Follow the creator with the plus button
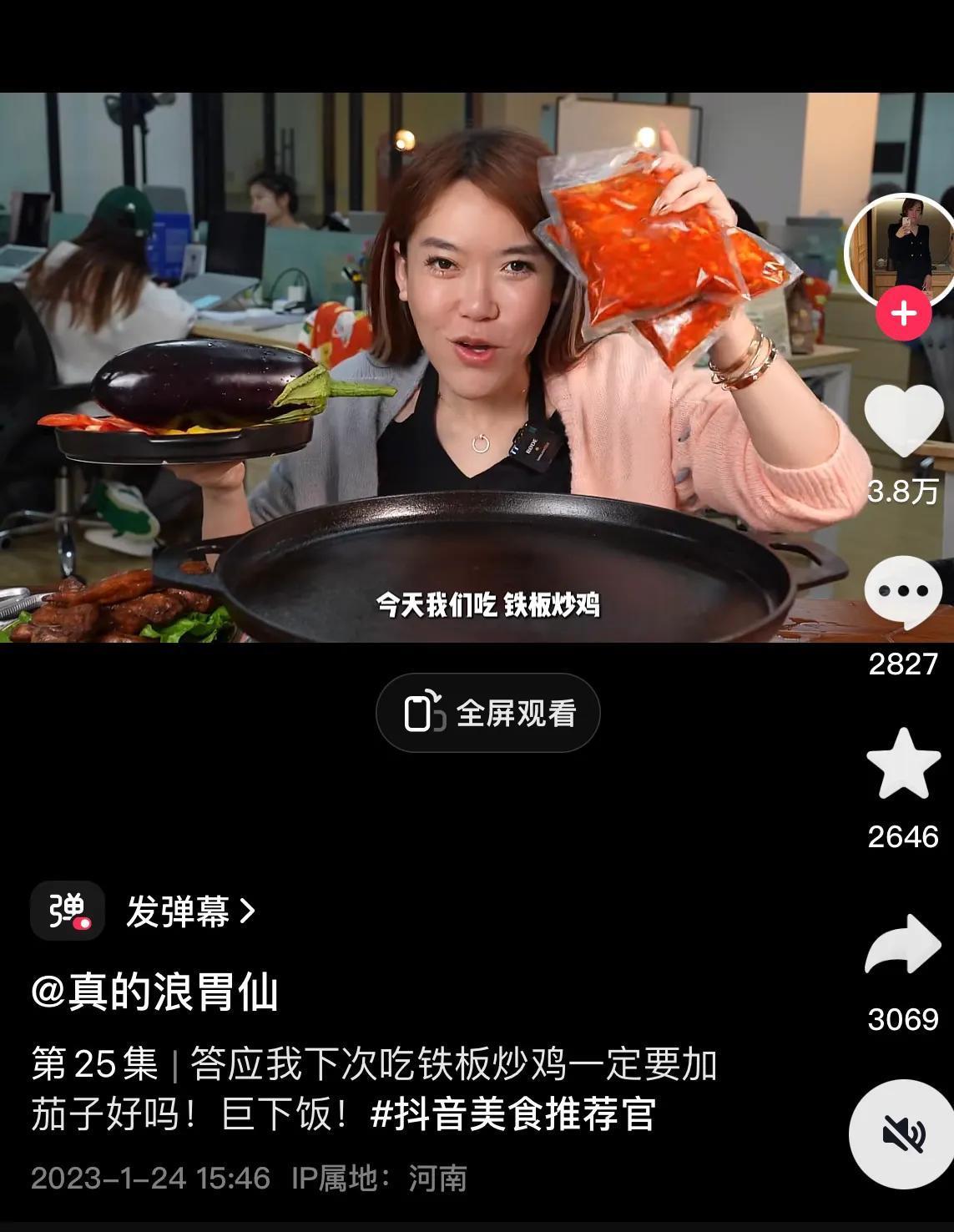 903,314
